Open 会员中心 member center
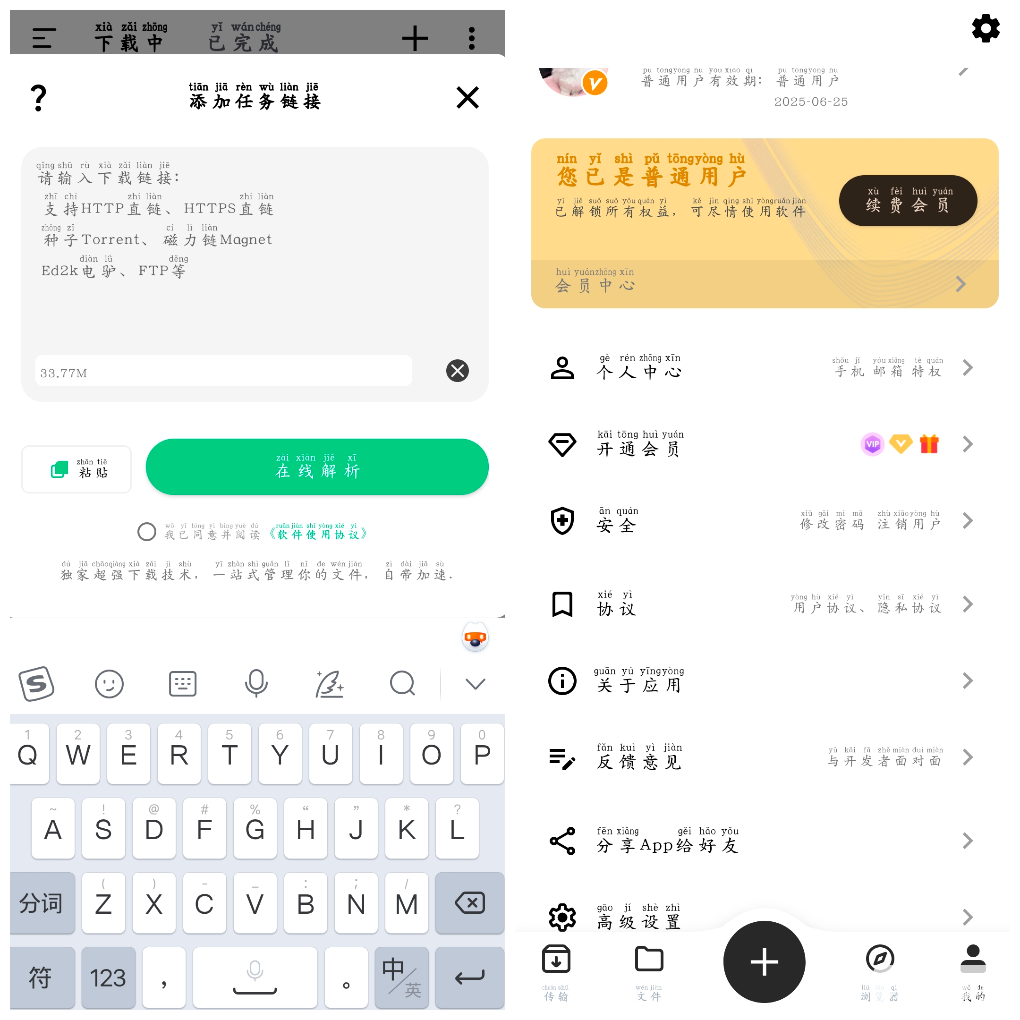The image size is (1020, 1020). 764,284
